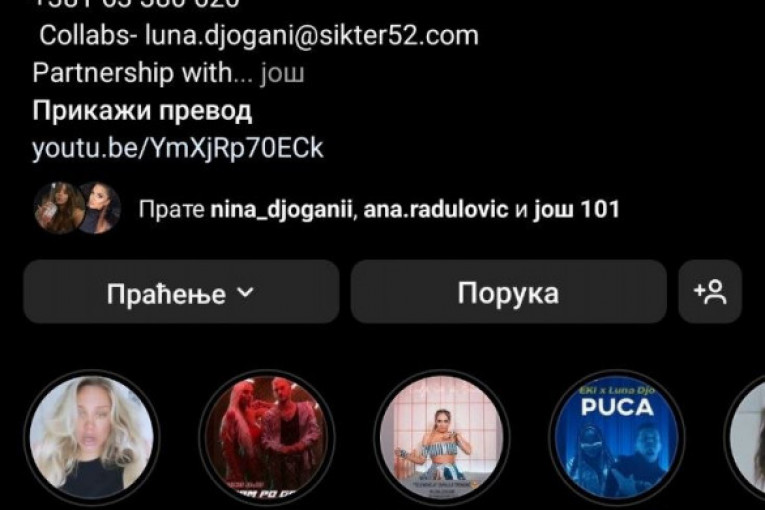Screen dimensions: 765x510
Task: Tap the Порука message button
Action: pyautogui.click(x=508, y=293)
